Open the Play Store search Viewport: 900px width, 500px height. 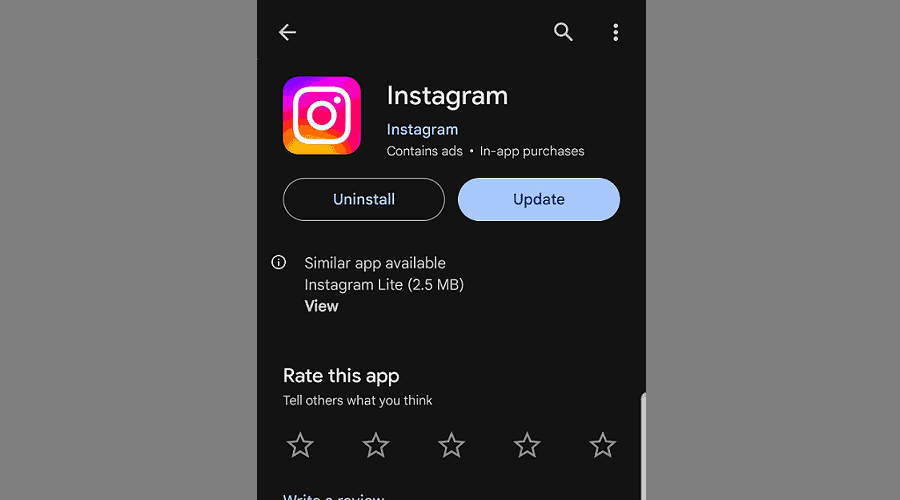tap(563, 32)
